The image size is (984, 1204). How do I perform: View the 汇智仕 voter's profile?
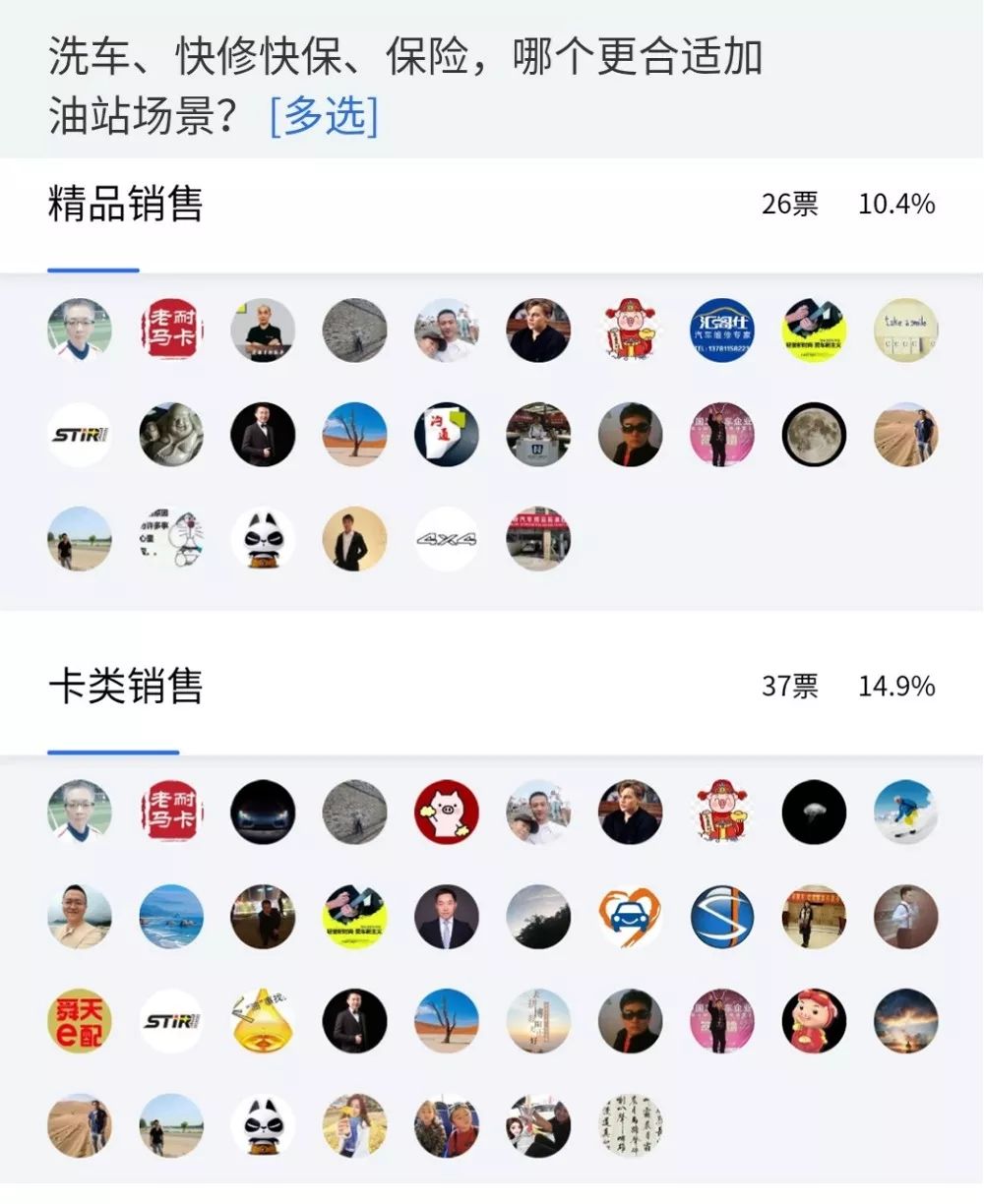click(722, 331)
